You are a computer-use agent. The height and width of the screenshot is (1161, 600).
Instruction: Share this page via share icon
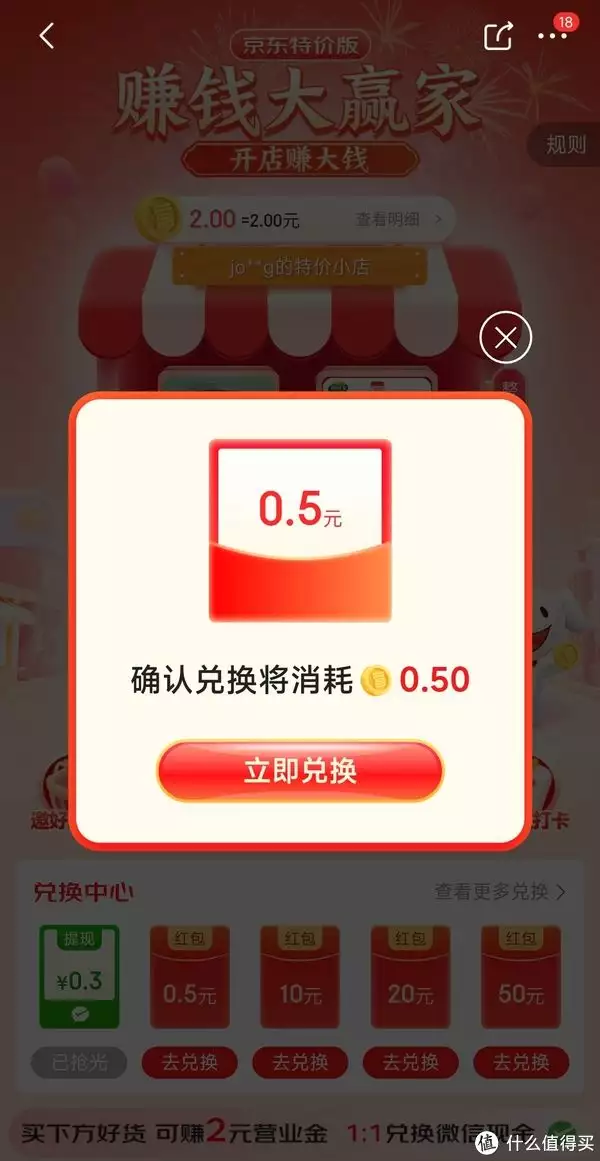click(497, 37)
